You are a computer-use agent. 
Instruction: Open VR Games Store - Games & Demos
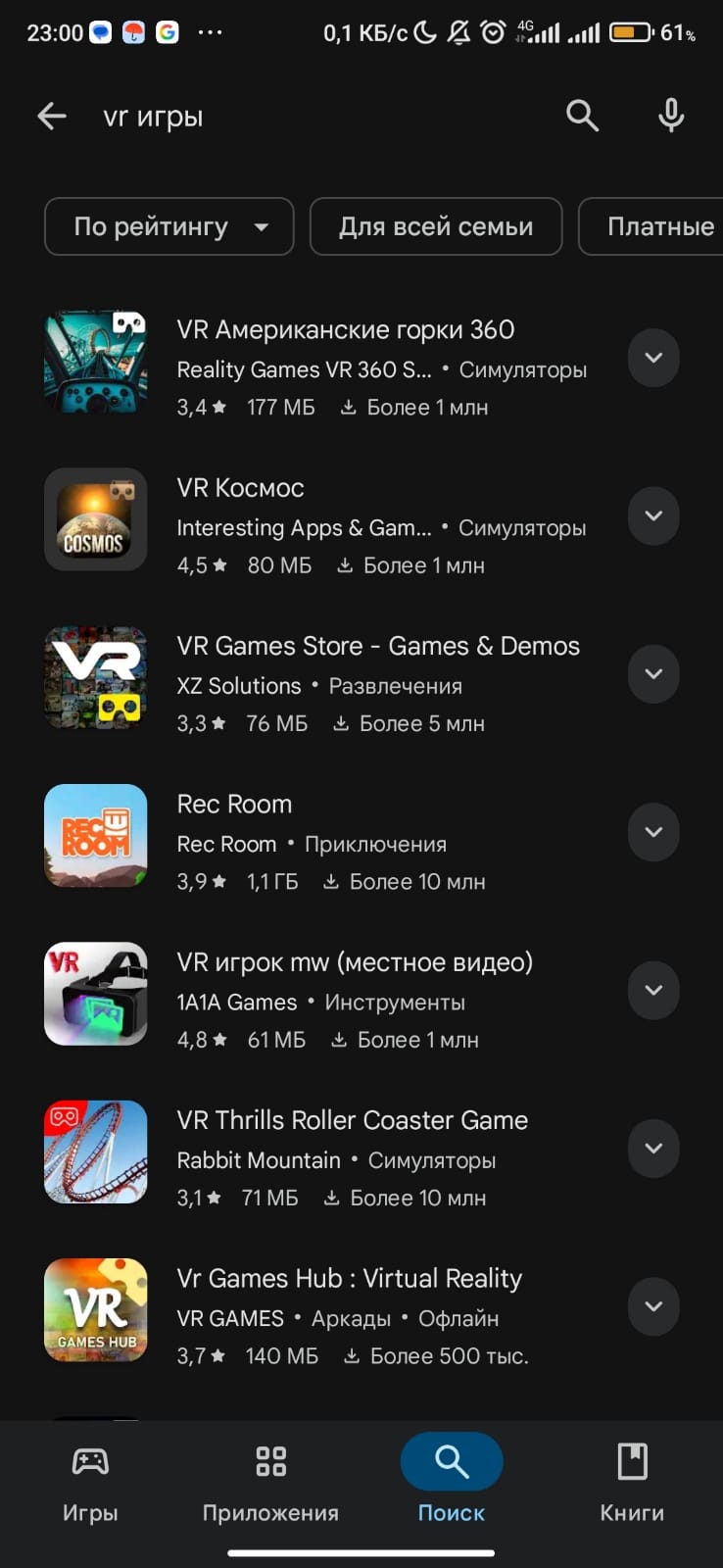coord(377,647)
